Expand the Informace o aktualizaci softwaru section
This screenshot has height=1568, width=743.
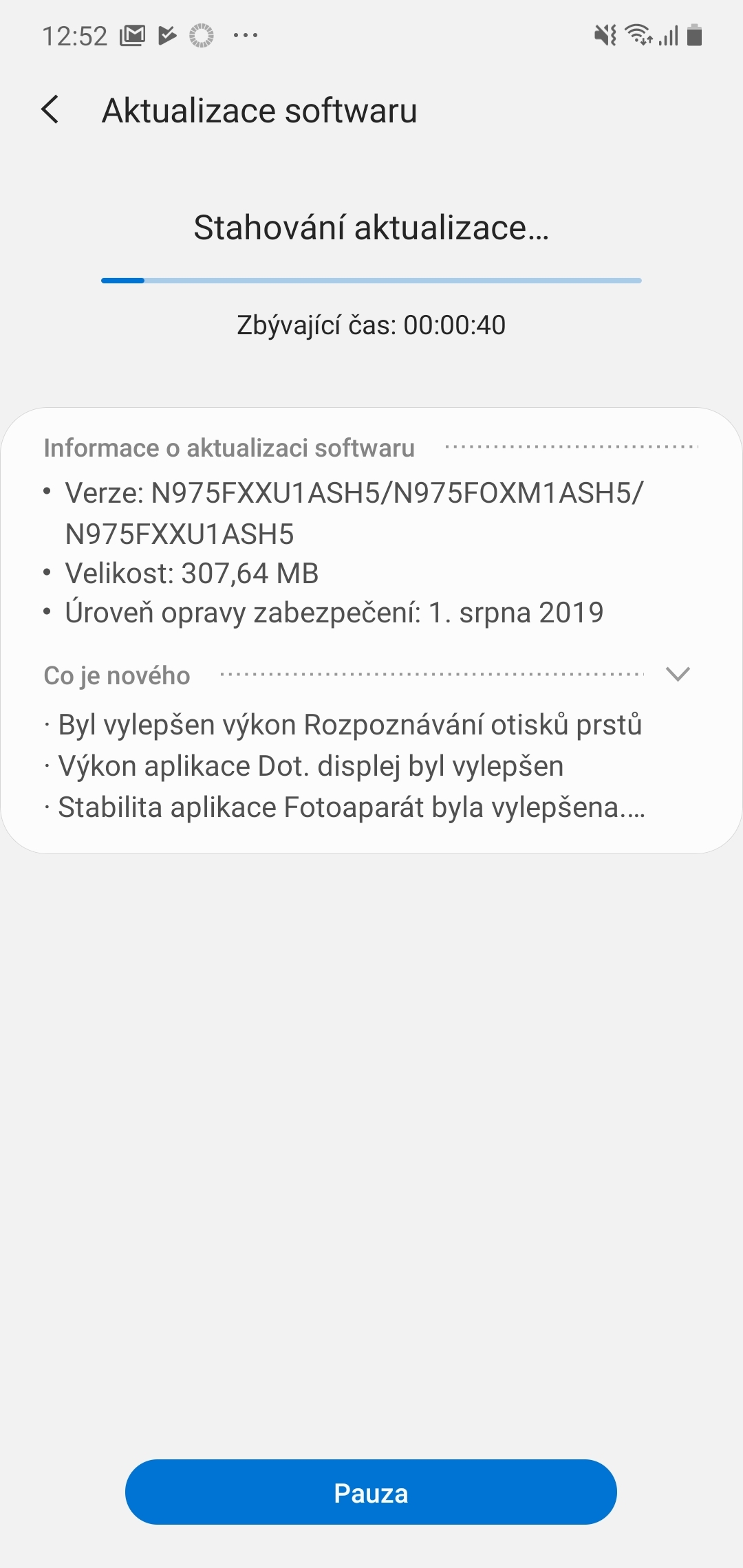click(x=228, y=448)
